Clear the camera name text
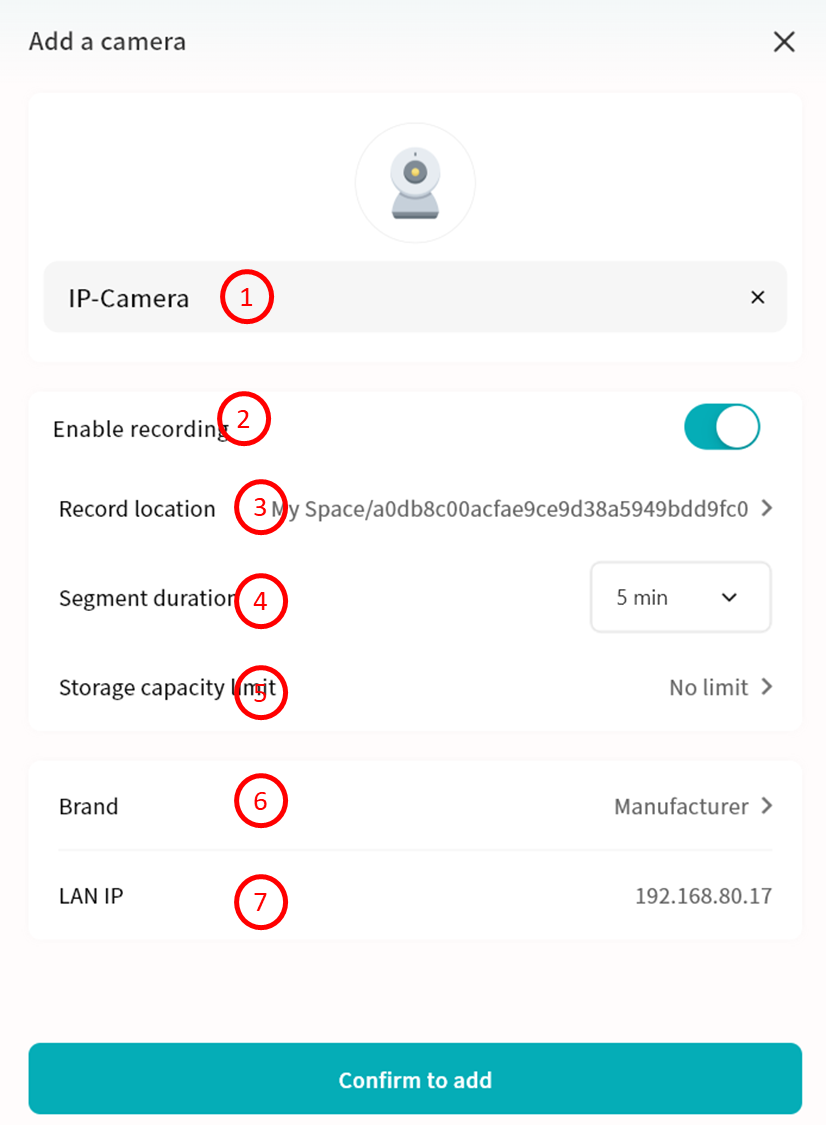 pyautogui.click(x=758, y=297)
